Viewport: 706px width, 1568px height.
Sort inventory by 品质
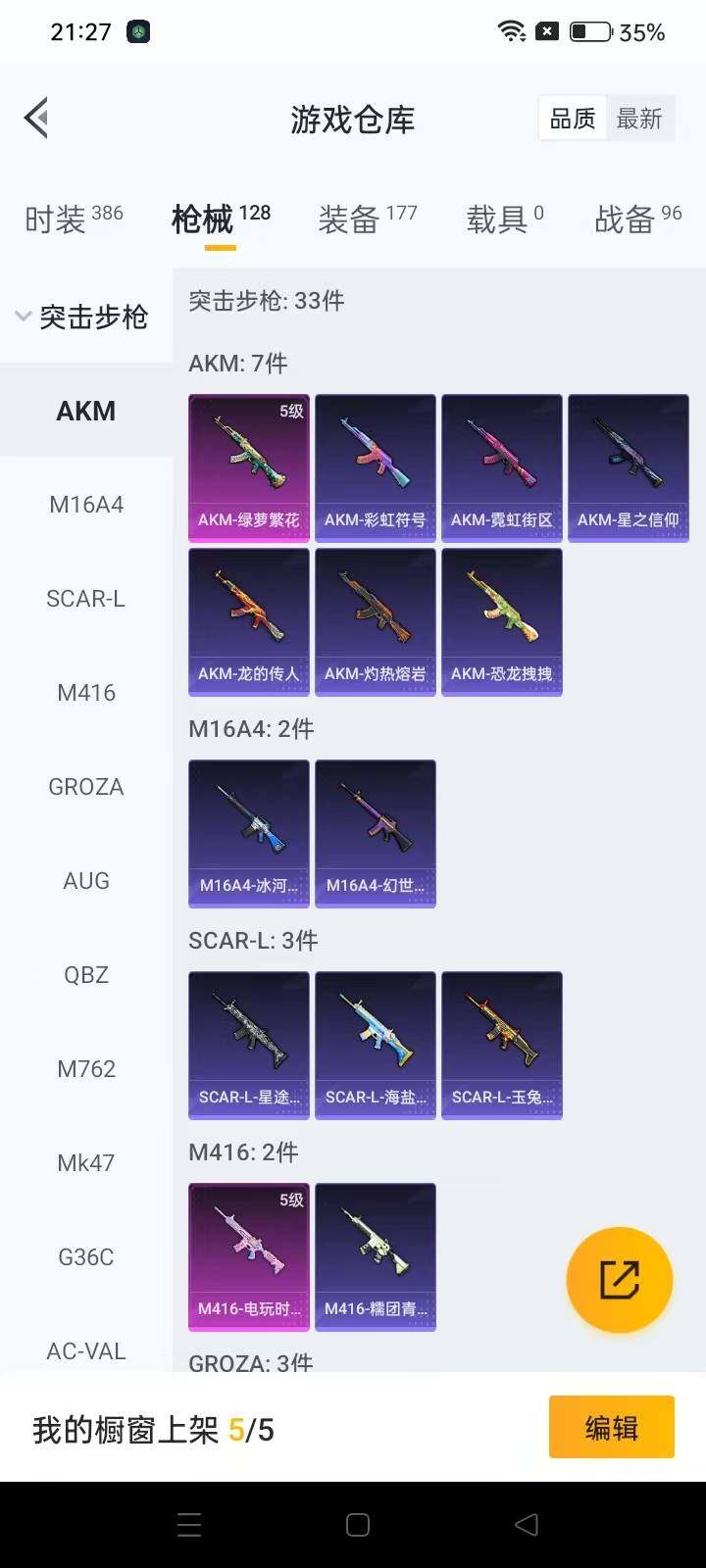(x=573, y=119)
